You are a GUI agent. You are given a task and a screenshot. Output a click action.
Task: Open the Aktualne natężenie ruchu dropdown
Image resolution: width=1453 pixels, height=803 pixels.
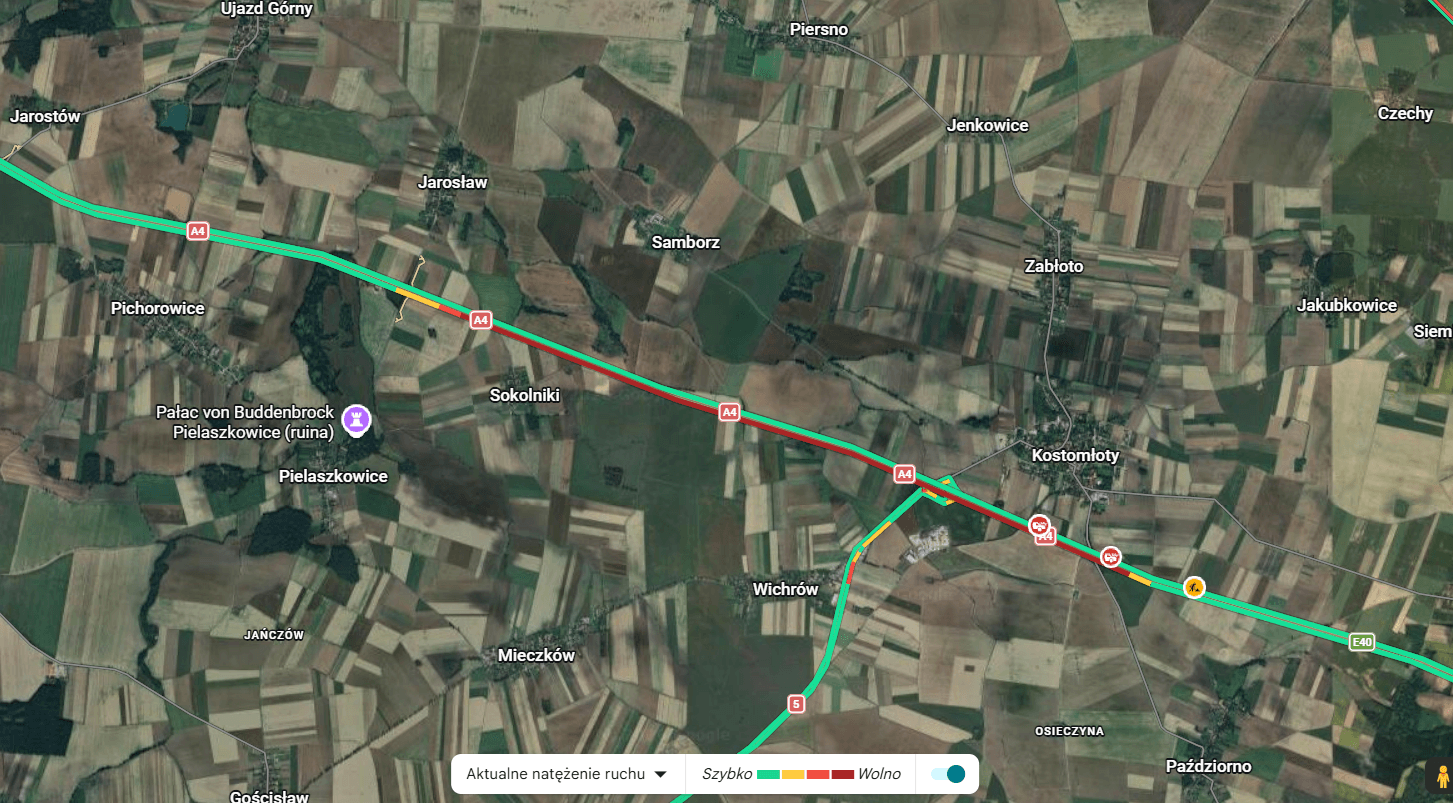pos(566,774)
